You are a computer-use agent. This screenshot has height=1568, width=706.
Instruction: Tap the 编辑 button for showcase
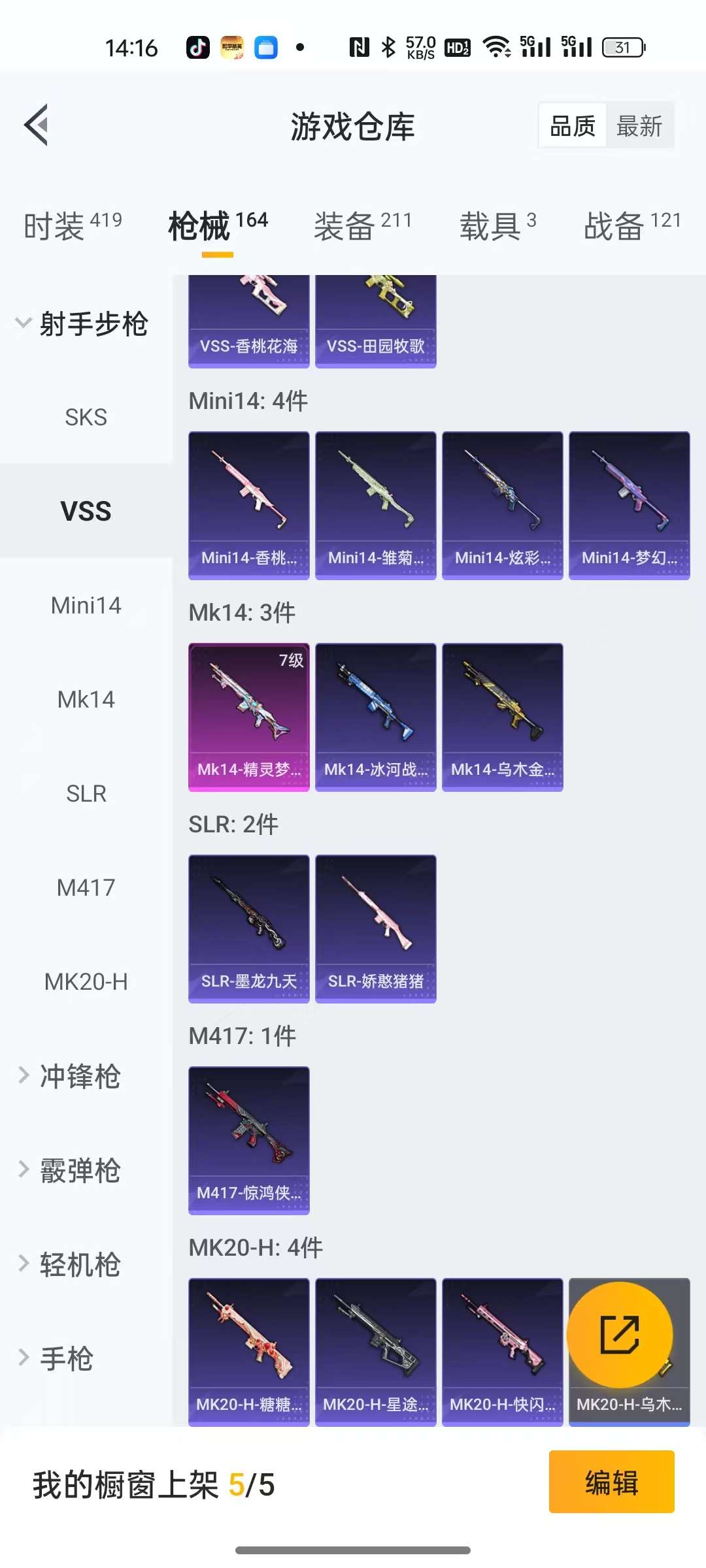tap(611, 1482)
